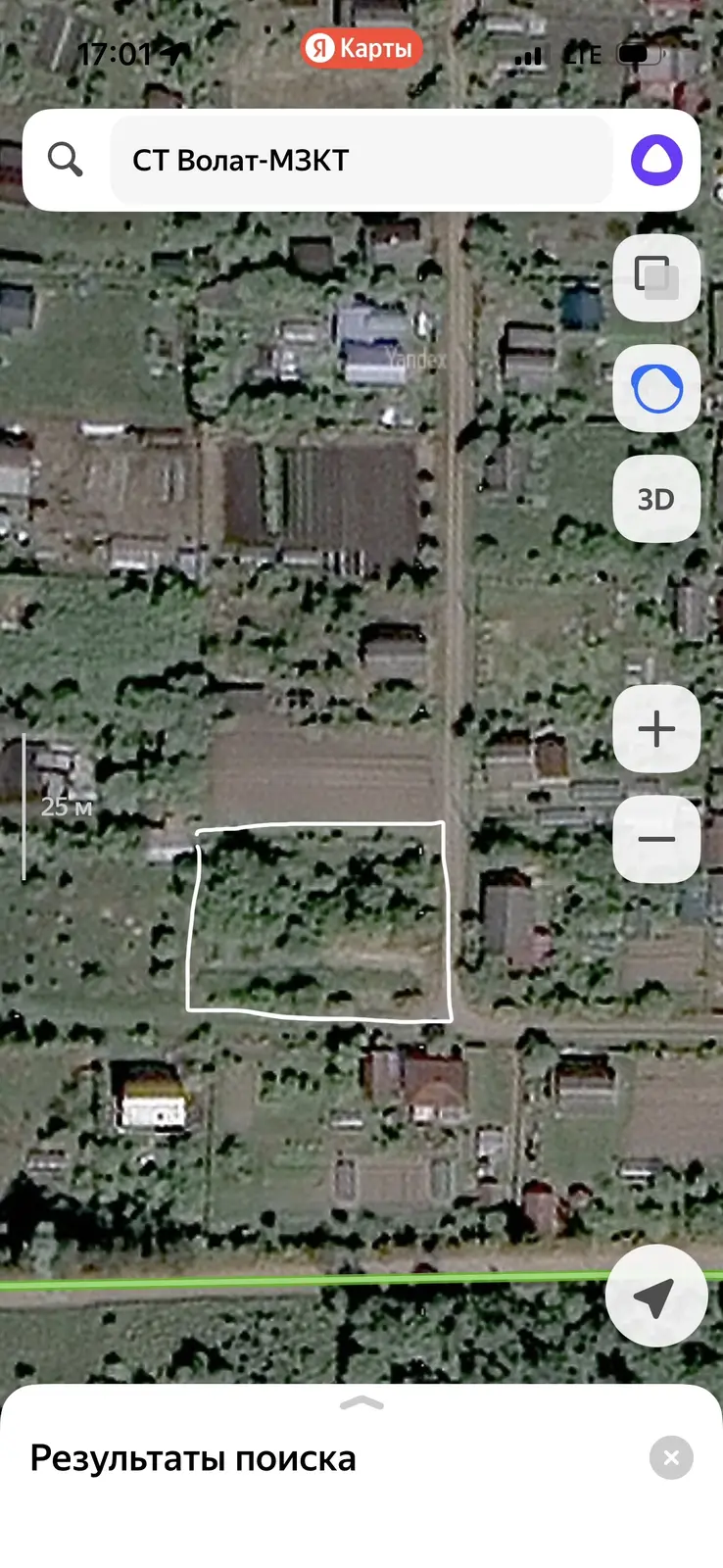This screenshot has height=1568, width=723.
Task: Open the map layers selector
Action: click(655, 277)
